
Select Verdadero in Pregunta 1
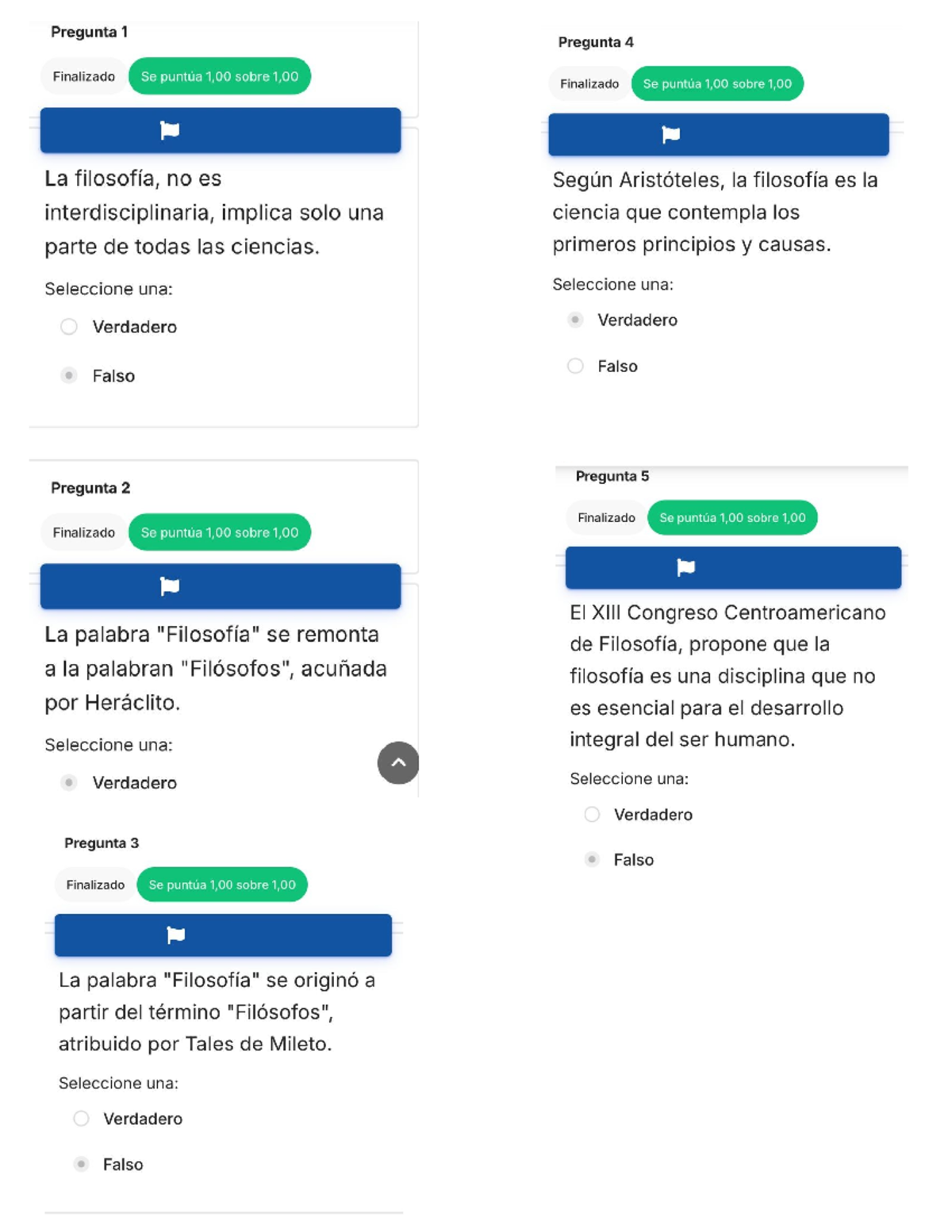click(x=67, y=326)
